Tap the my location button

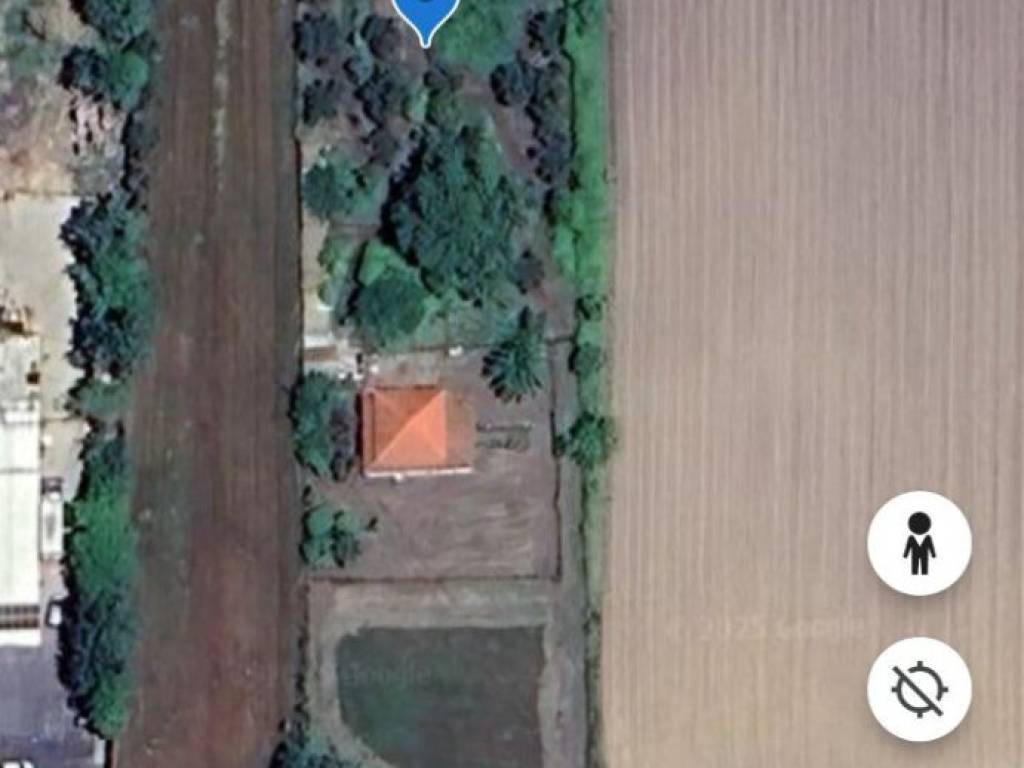919,689
